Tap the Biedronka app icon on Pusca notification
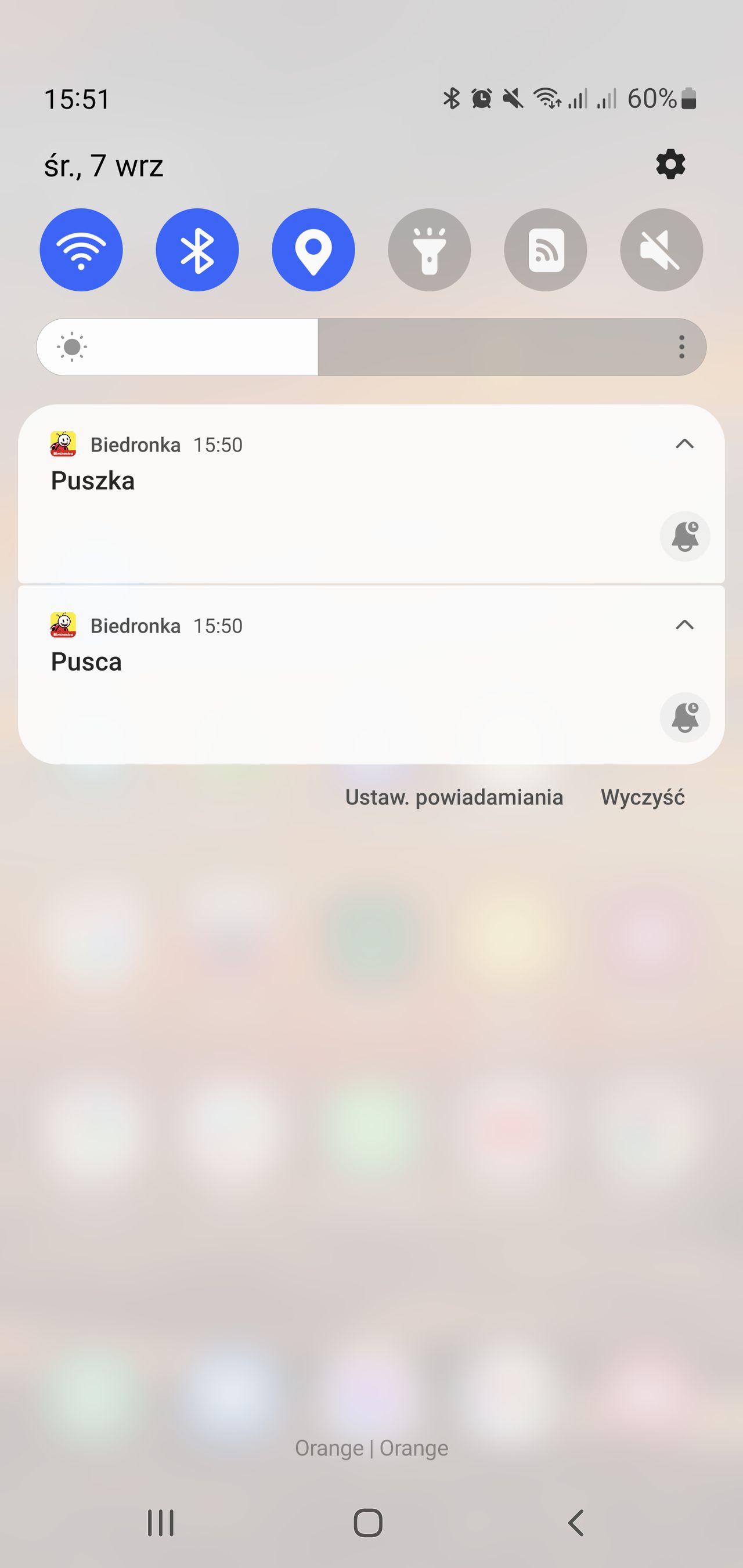The width and height of the screenshot is (743, 1568). pyautogui.click(x=63, y=625)
